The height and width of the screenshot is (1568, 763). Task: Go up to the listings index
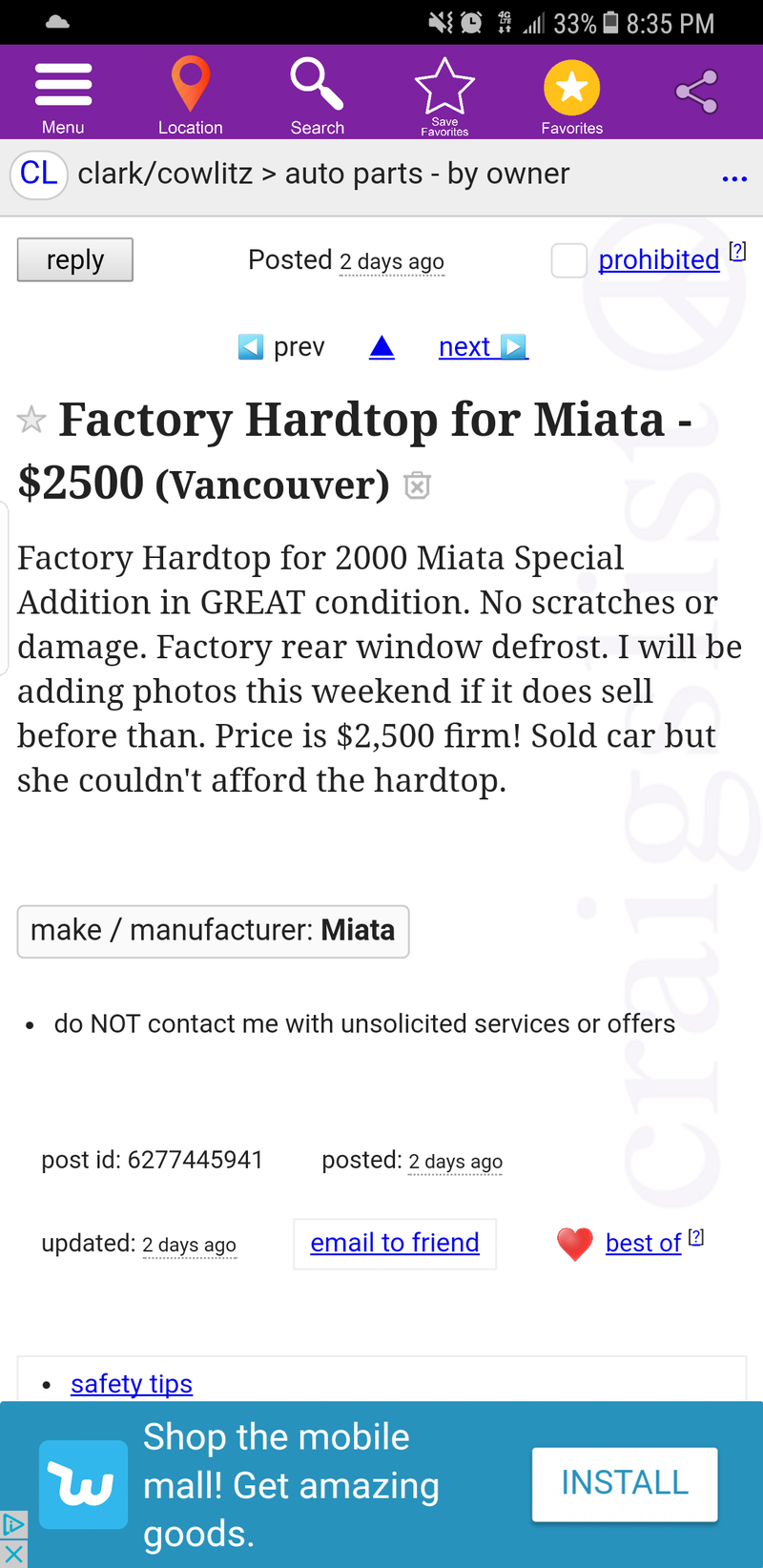pyautogui.click(x=381, y=346)
